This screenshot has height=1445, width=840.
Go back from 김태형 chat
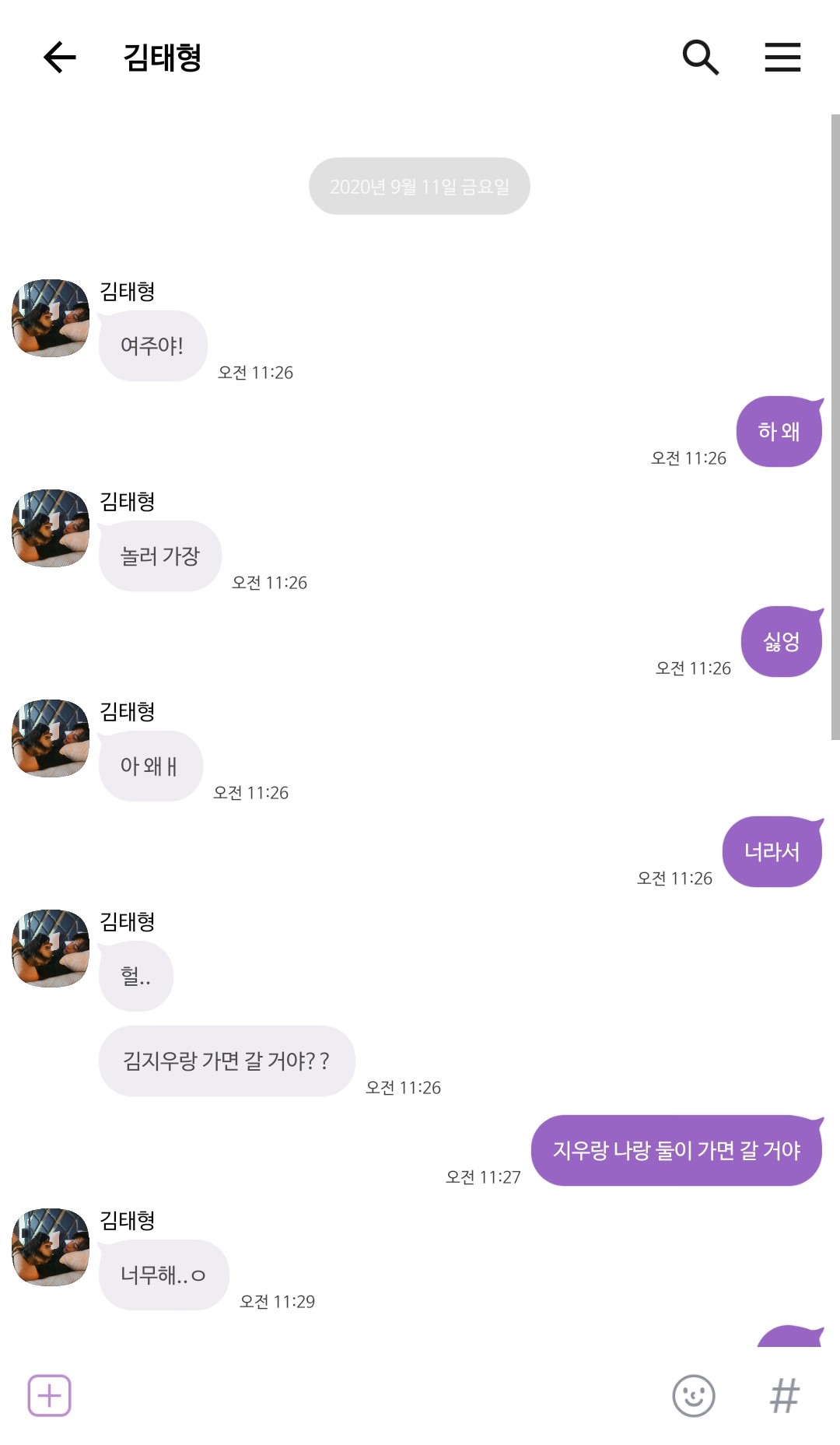pos(59,57)
